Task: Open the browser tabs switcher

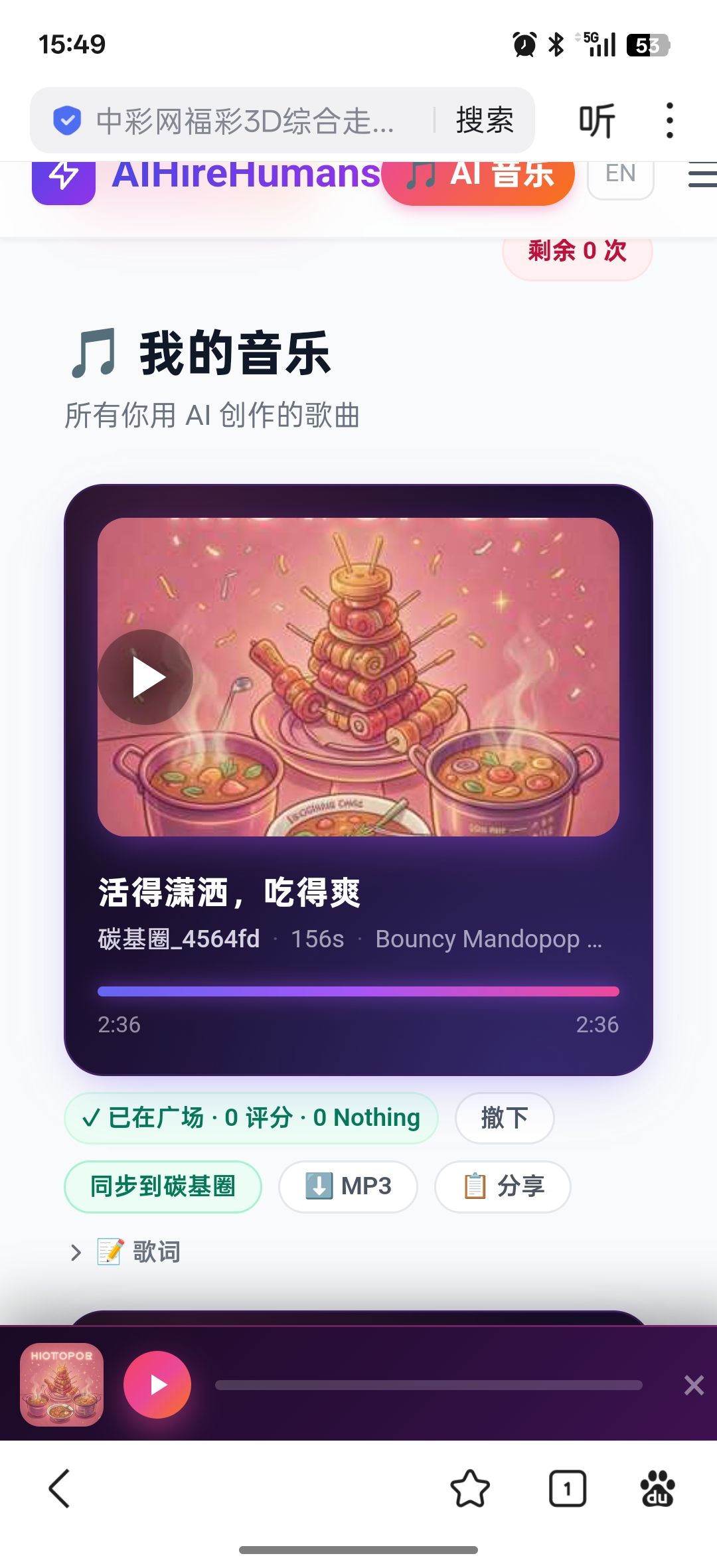Action: click(x=568, y=1488)
